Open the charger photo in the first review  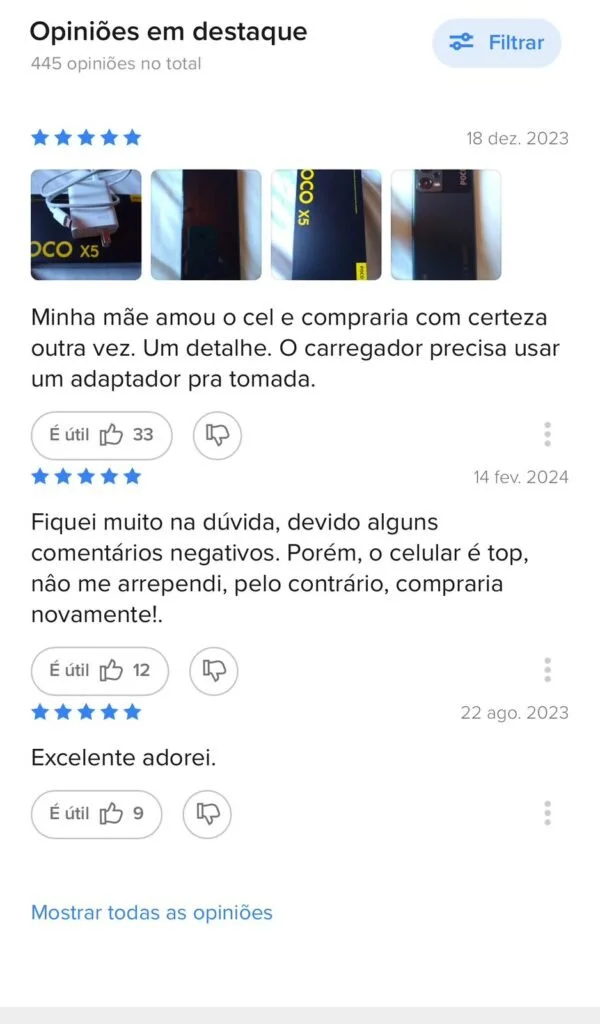point(86,224)
